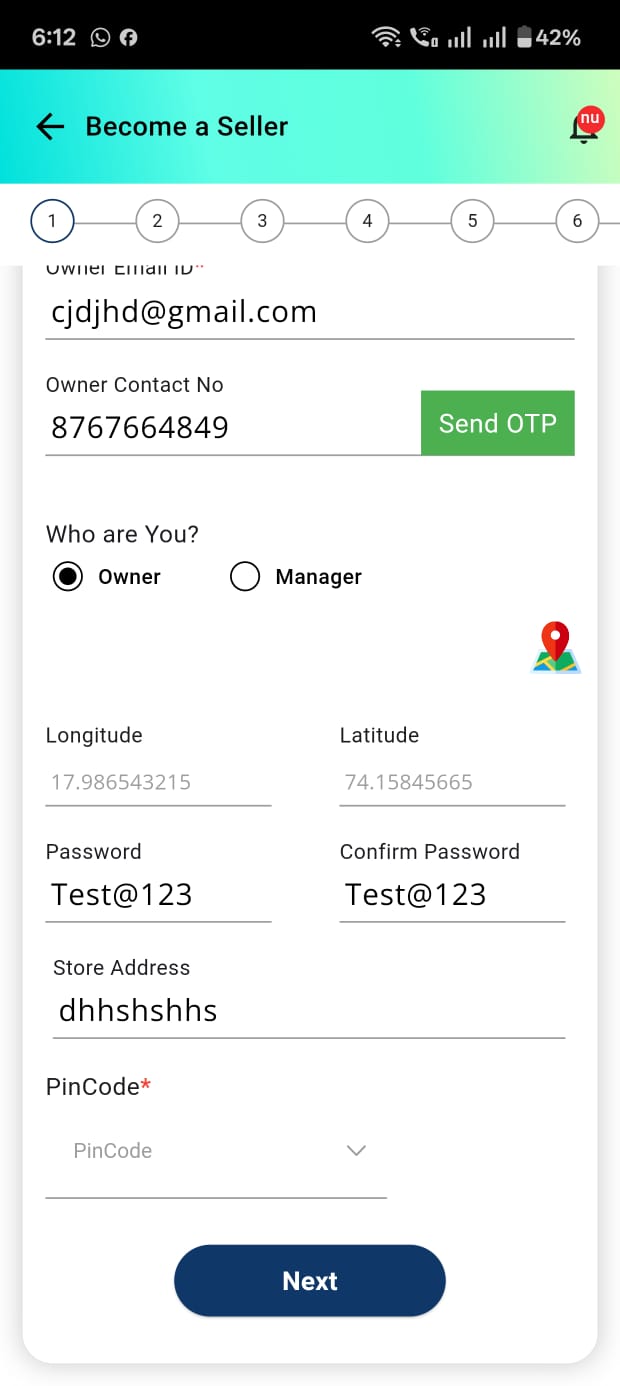Edit the Store Address field
The width and height of the screenshot is (620, 1386).
coord(309,1010)
